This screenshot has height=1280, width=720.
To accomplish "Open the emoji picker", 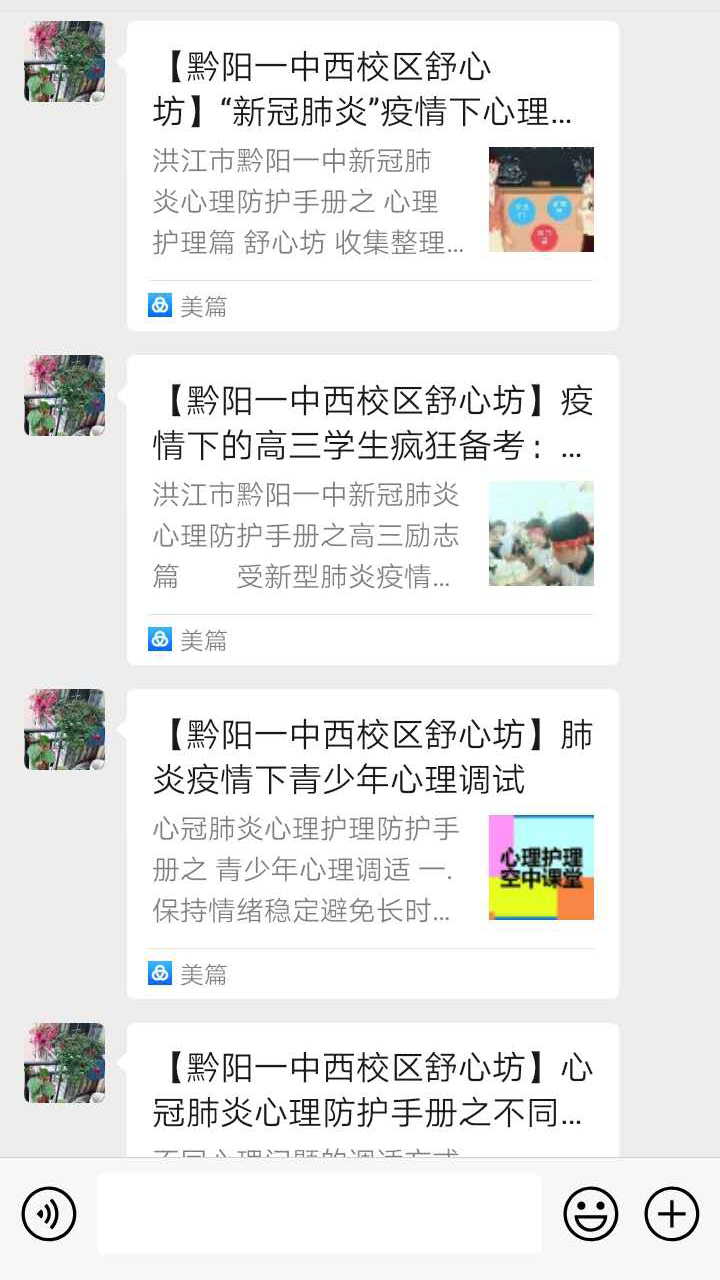I will click(x=591, y=1214).
